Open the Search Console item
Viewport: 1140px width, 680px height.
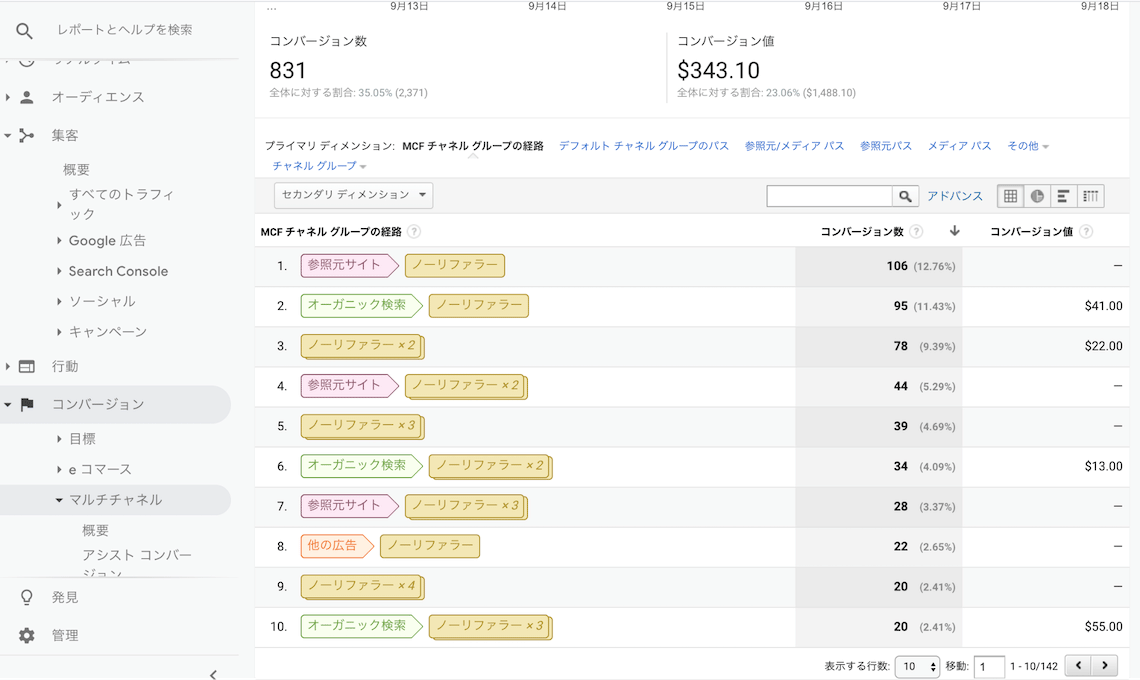tap(118, 271)
